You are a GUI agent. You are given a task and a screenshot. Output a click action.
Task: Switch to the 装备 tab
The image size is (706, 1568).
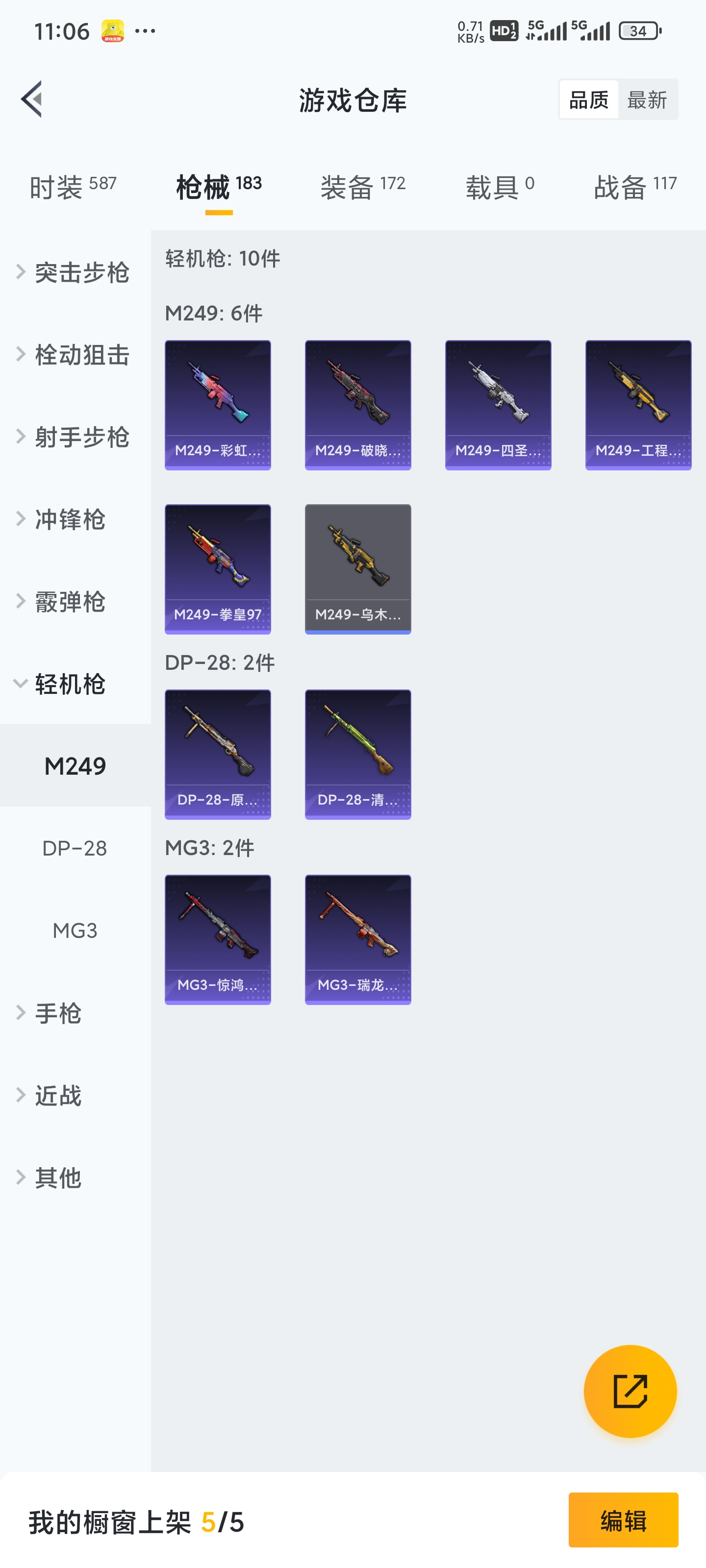click(x=362, y=186)
